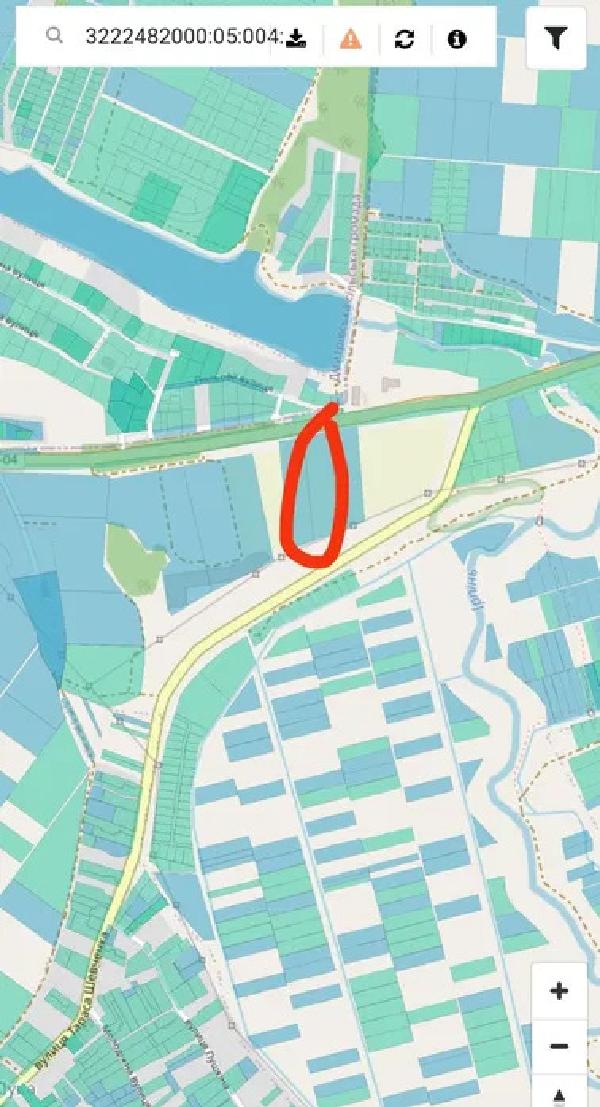Tap the download icon in search bar

(297, 37)
